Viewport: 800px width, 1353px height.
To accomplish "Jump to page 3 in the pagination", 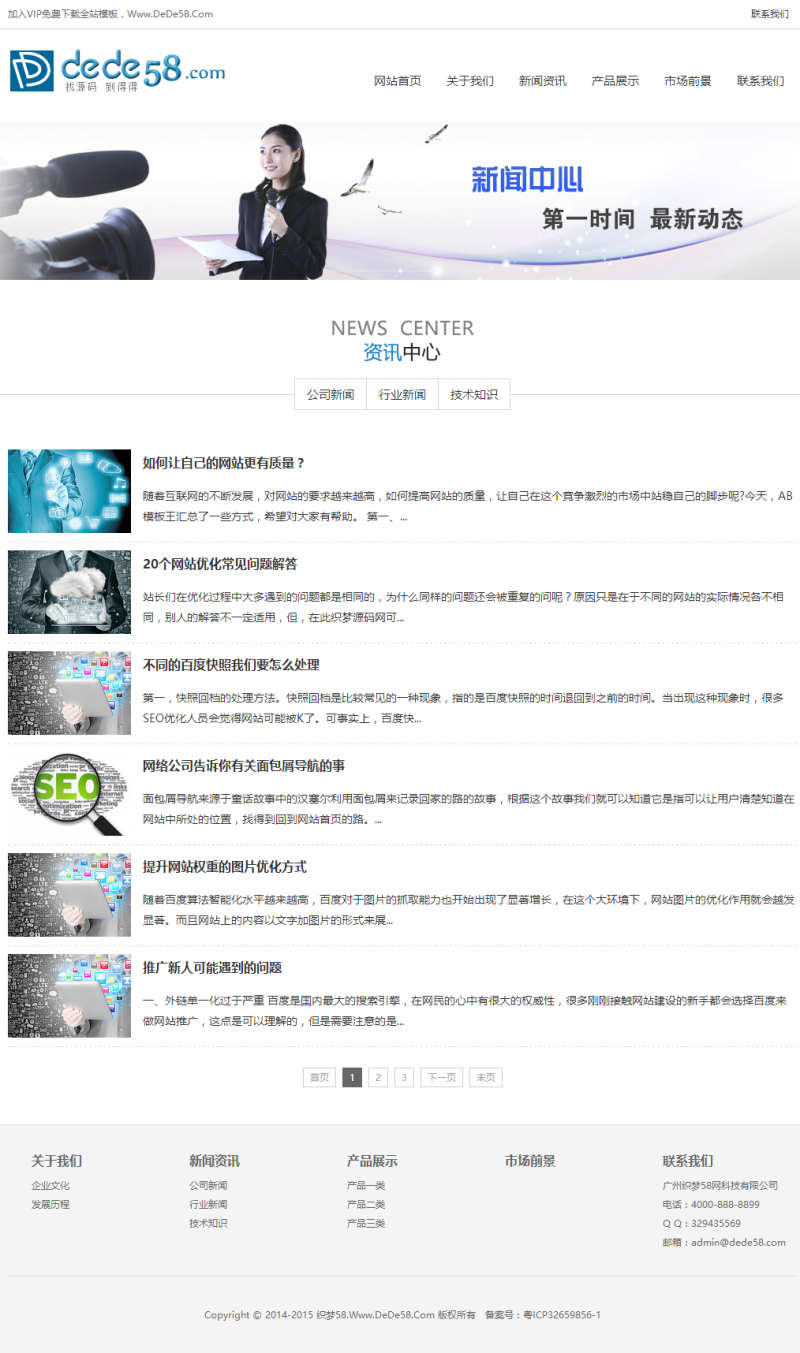I will click(404, 1077).
